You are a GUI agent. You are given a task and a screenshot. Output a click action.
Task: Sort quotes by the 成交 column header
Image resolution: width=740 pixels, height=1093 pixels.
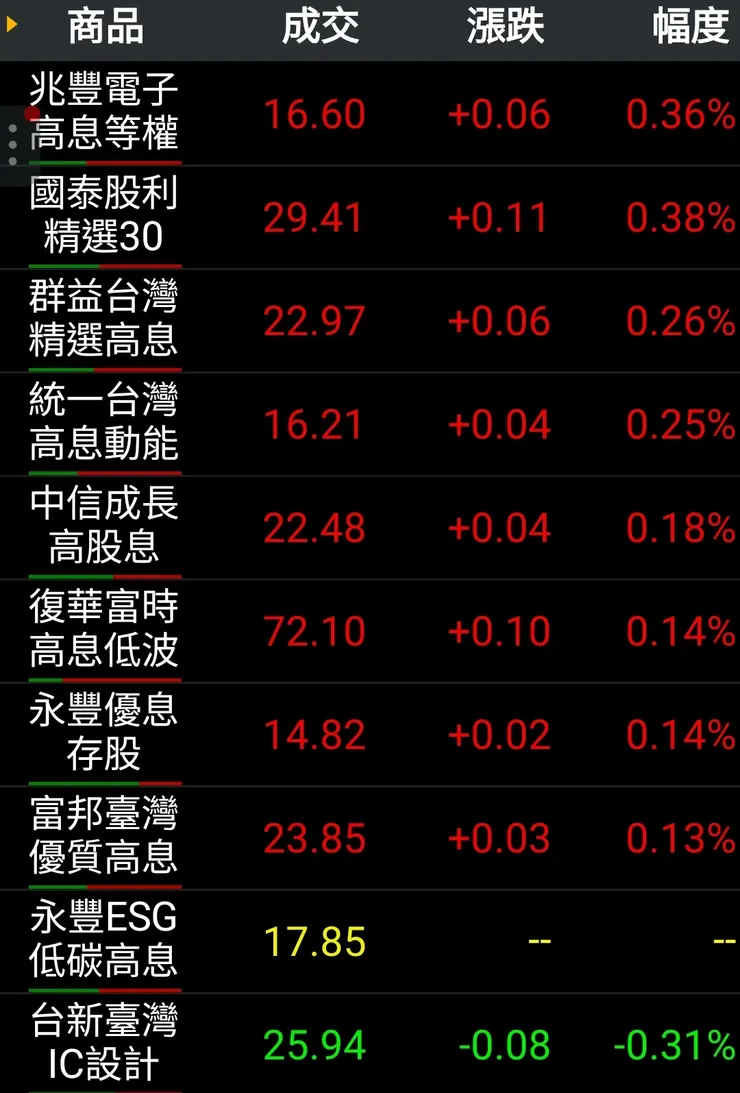(x=320, y=28)
